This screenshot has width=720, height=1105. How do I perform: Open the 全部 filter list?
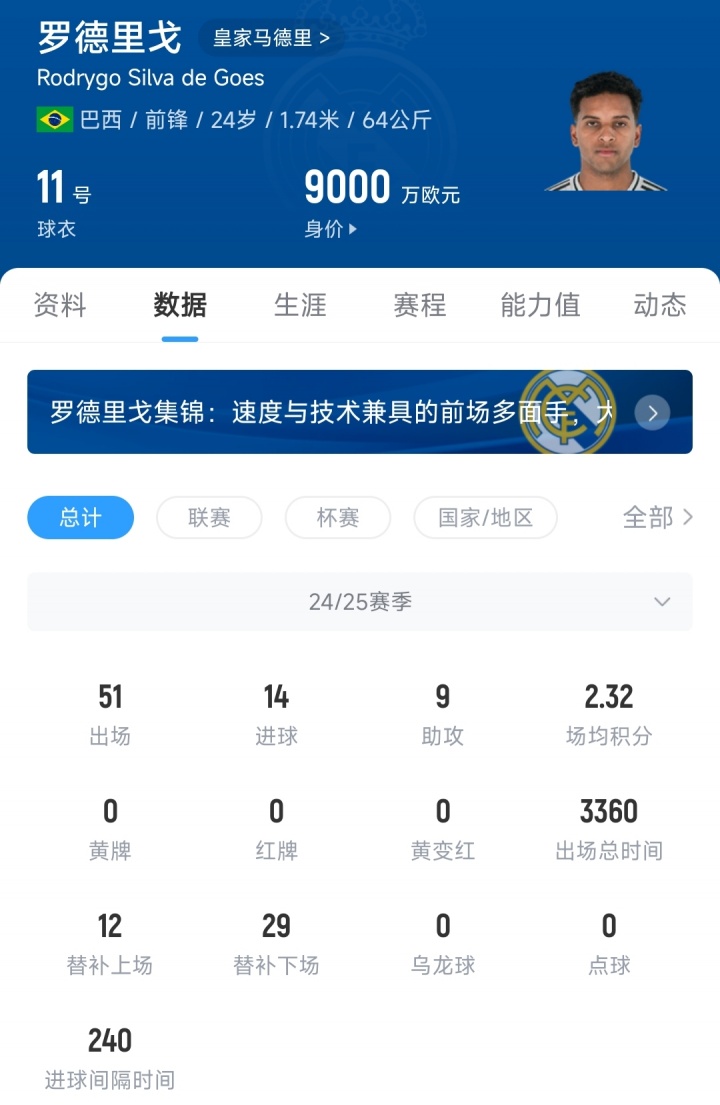tap(657, 517)
